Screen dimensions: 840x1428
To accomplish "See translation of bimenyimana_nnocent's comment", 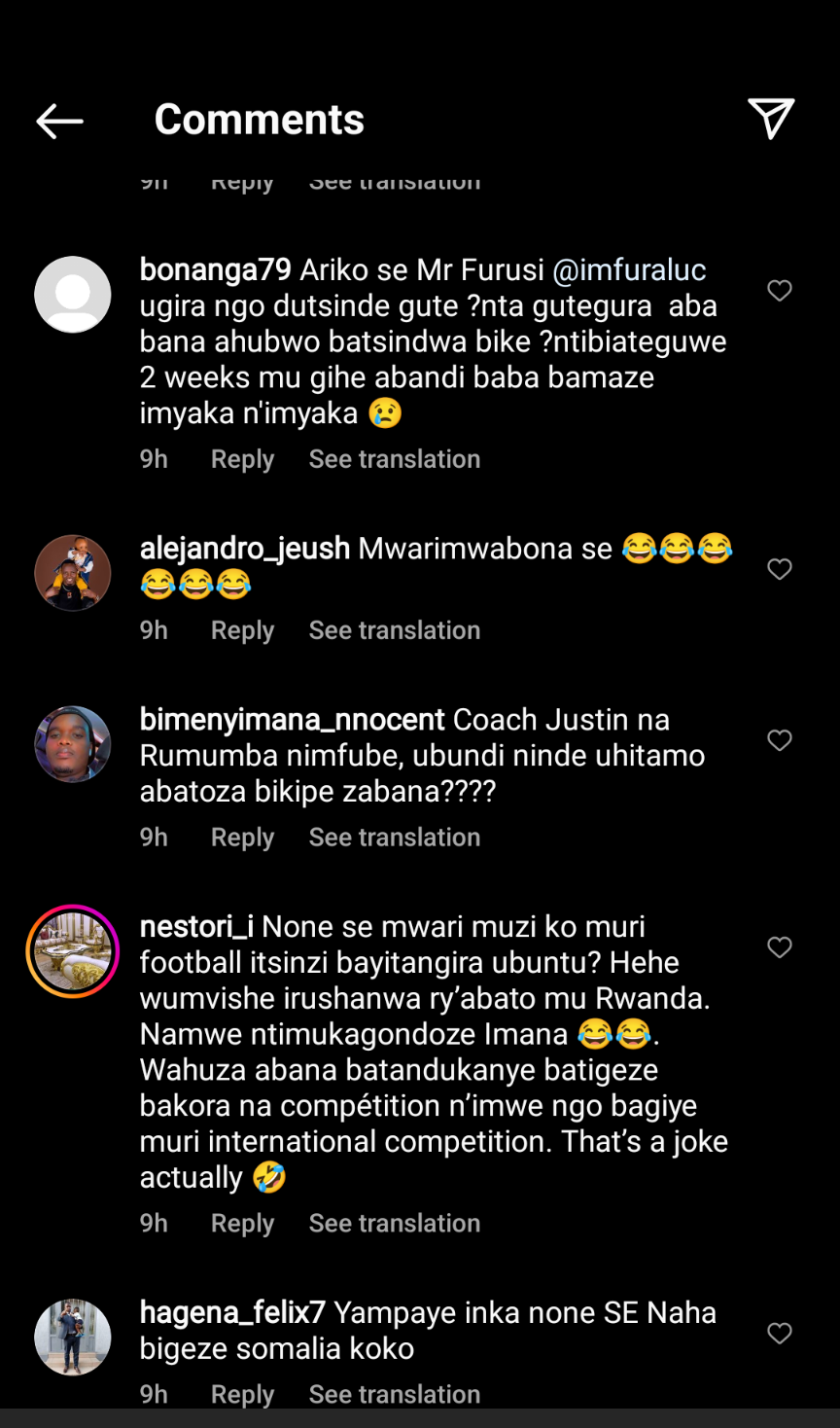I will pos(394,838).
